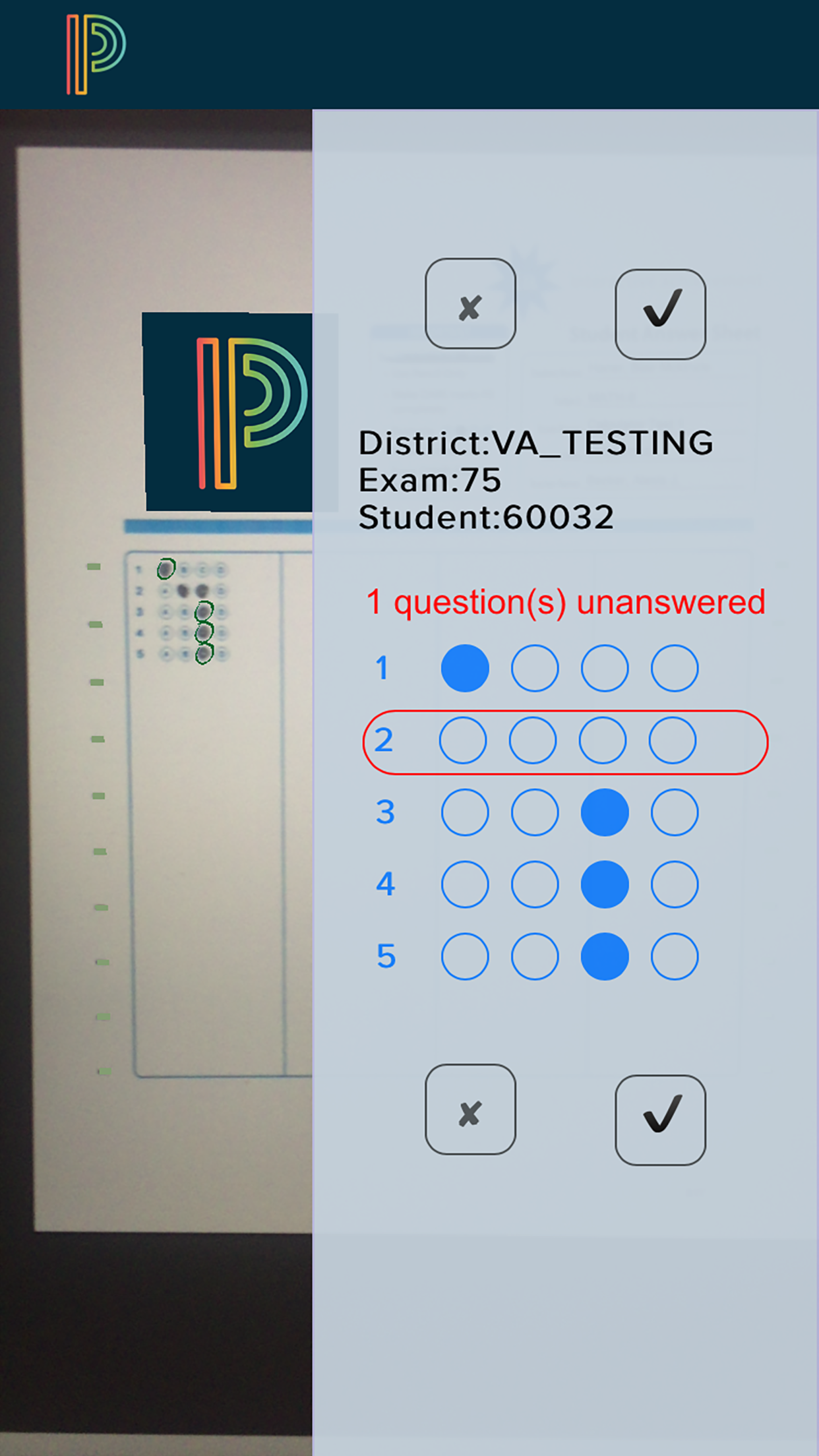Reject the scan with the top X icon
This screenshot has width=819, height=1456.
point(470,305)
